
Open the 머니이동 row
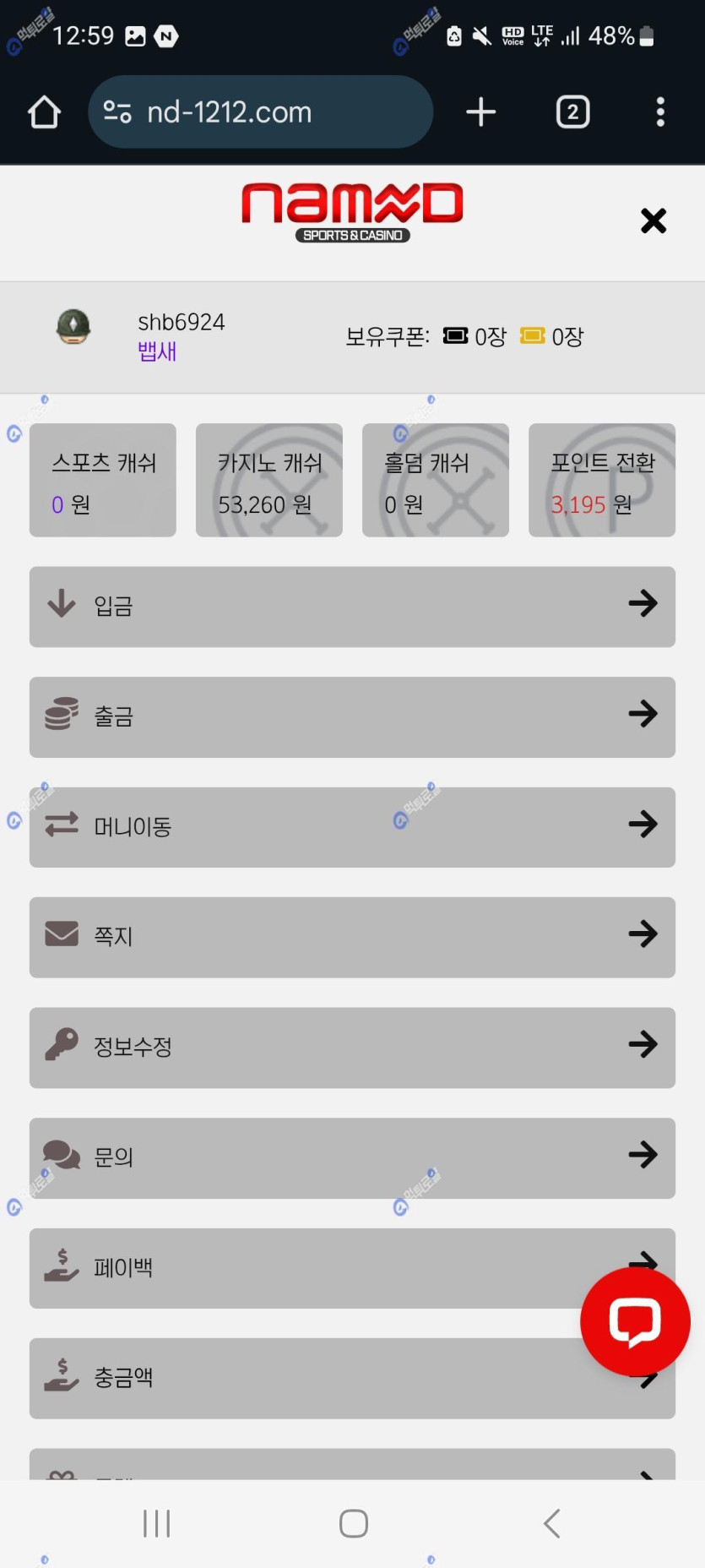click(352, 827)
